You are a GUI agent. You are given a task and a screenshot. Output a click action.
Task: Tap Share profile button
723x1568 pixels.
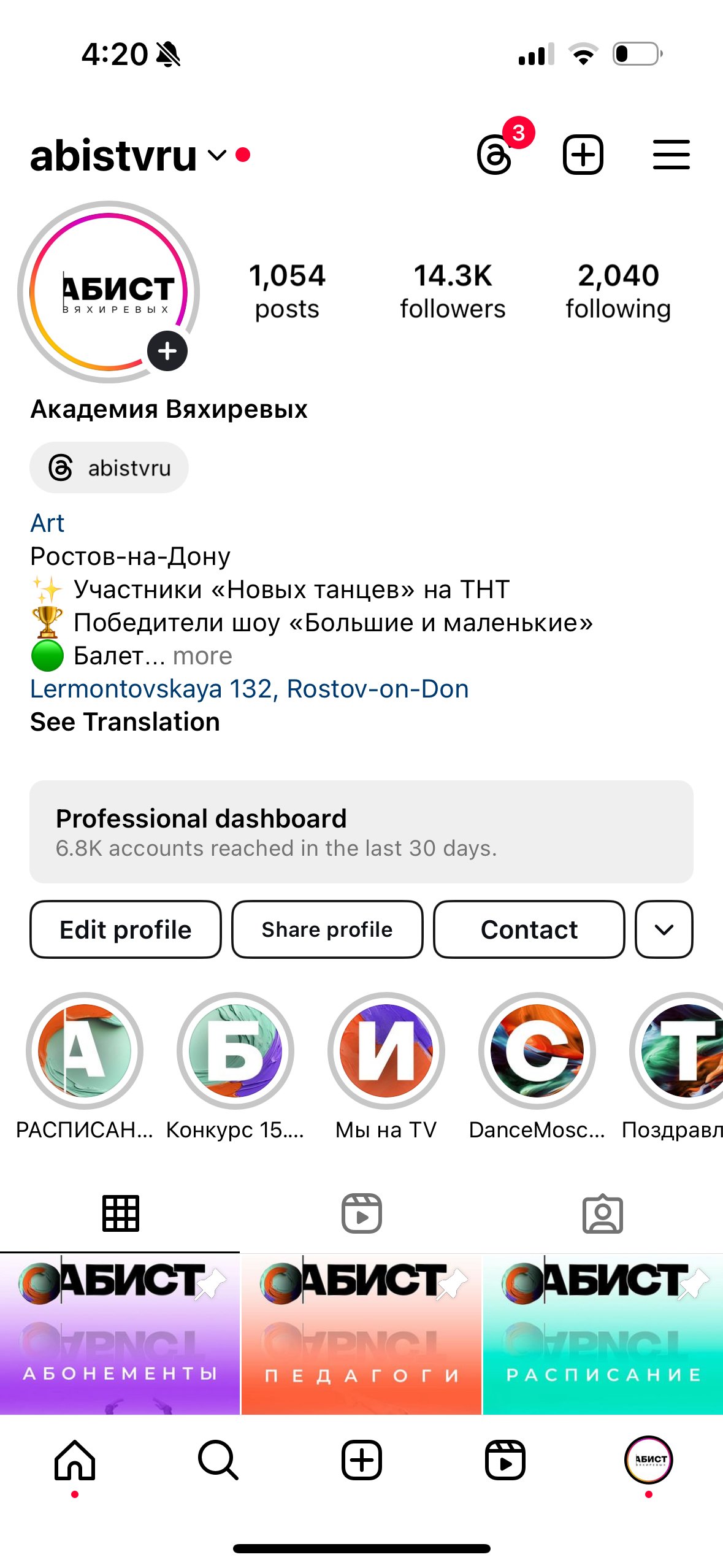click(327, 929)
